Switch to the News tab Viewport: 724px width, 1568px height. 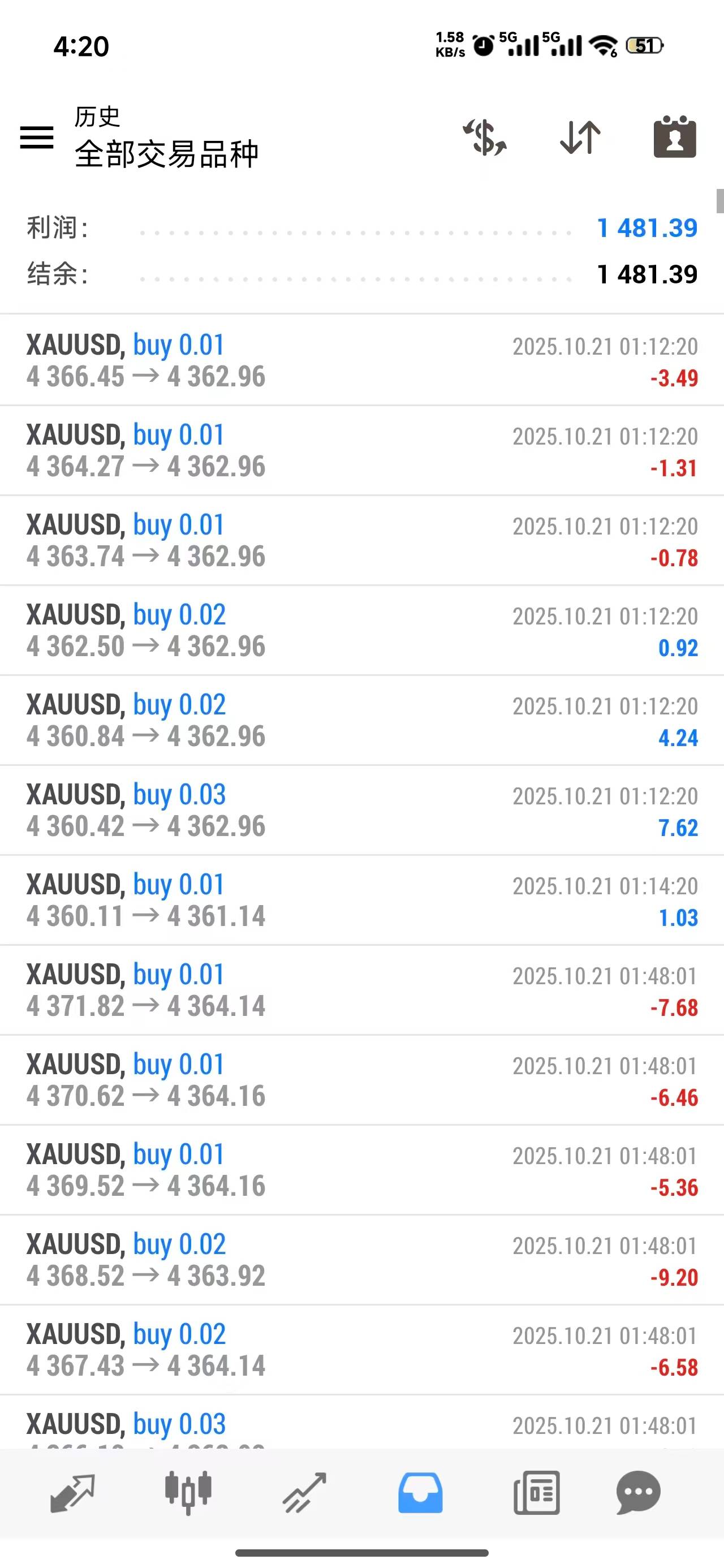[x=536, y=1493]
